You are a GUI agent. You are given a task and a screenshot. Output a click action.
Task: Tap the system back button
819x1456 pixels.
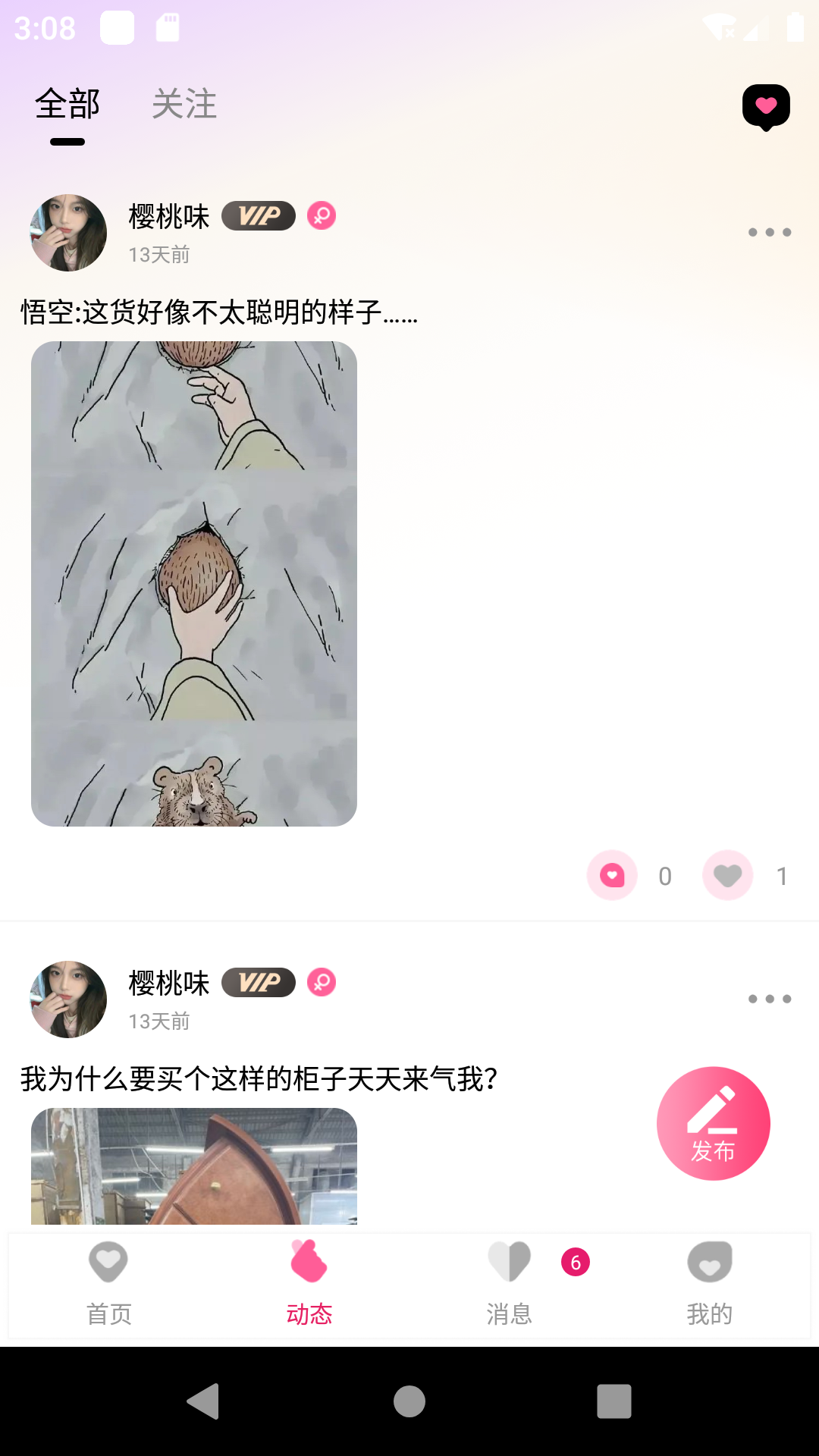click(x=203, y=1401)
